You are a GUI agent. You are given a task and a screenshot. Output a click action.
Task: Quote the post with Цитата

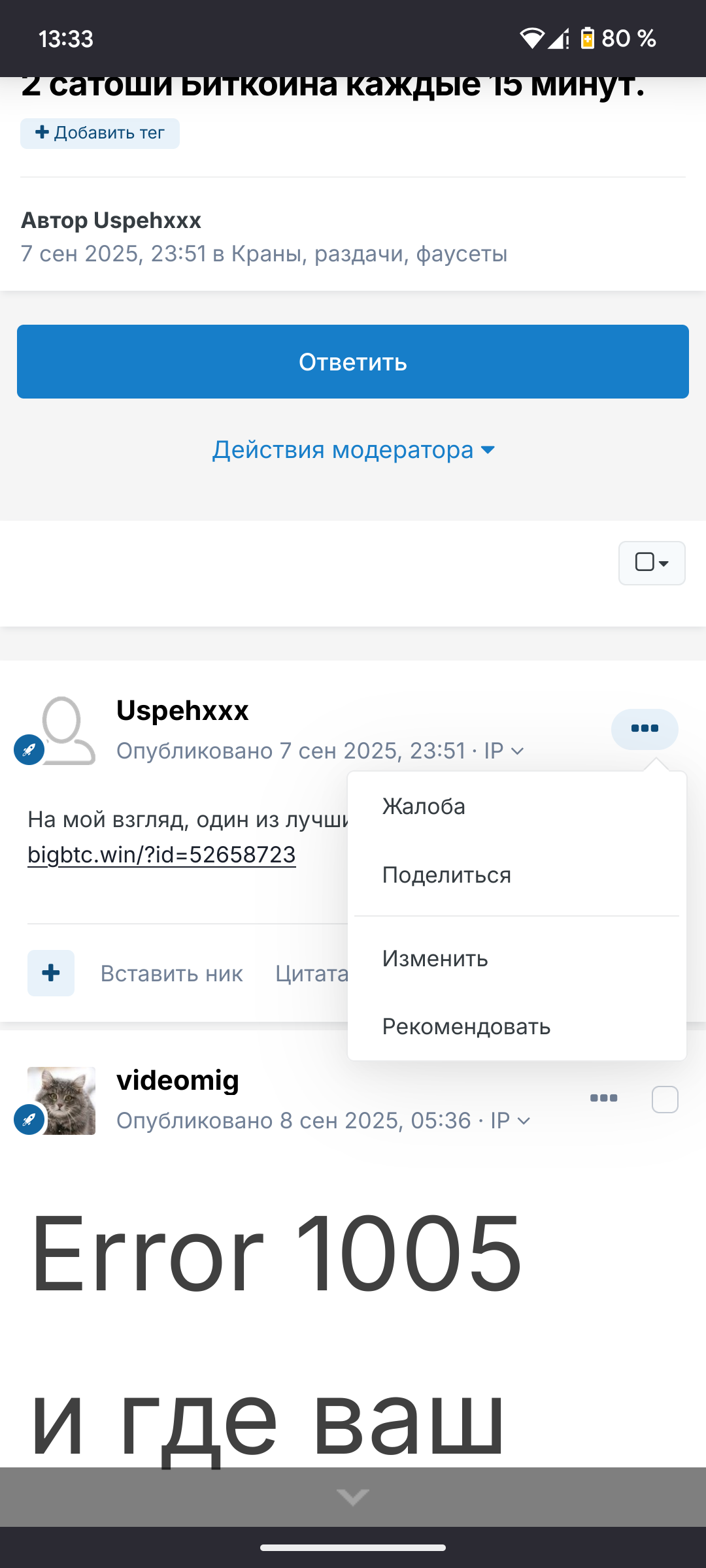(x=311, y=973)
